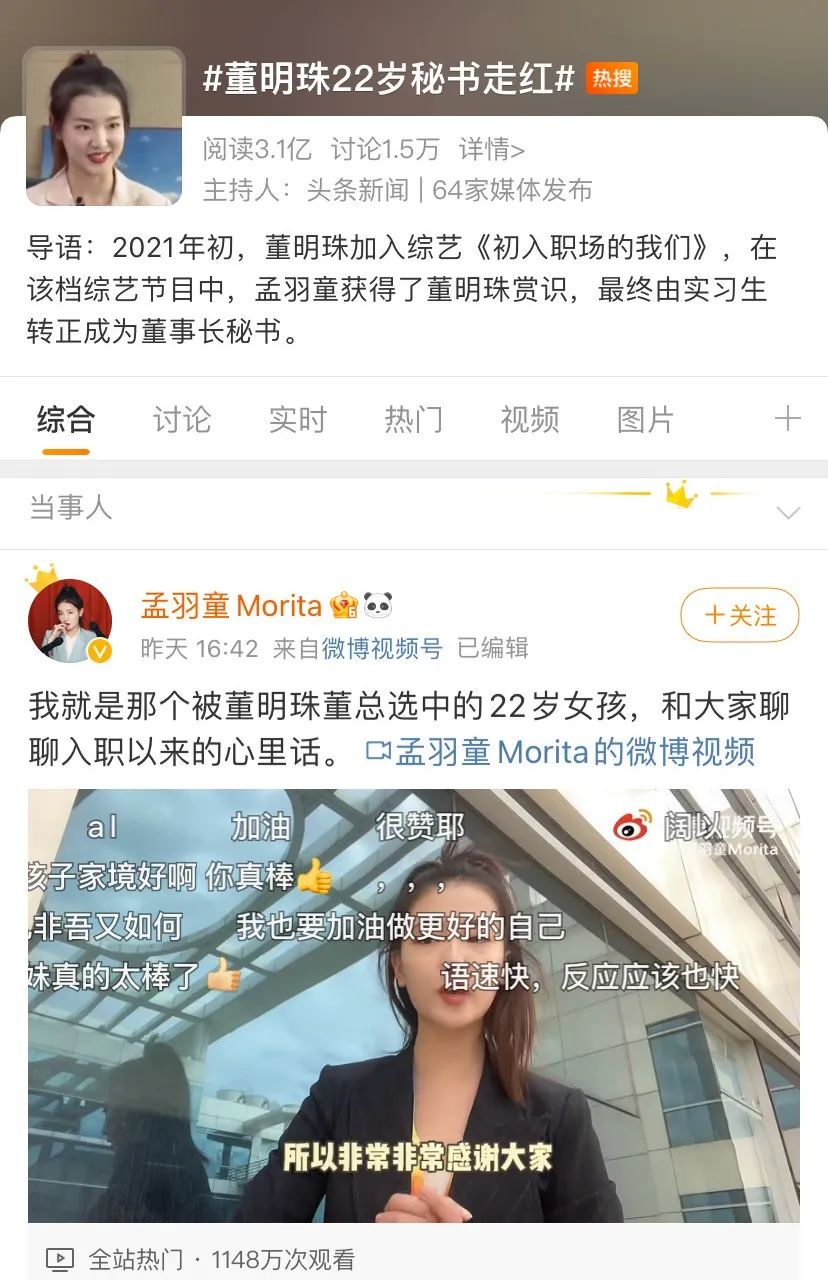Switch to the 视频 tab
This screenshot has width=828, height=1280.
coord(530,419)
